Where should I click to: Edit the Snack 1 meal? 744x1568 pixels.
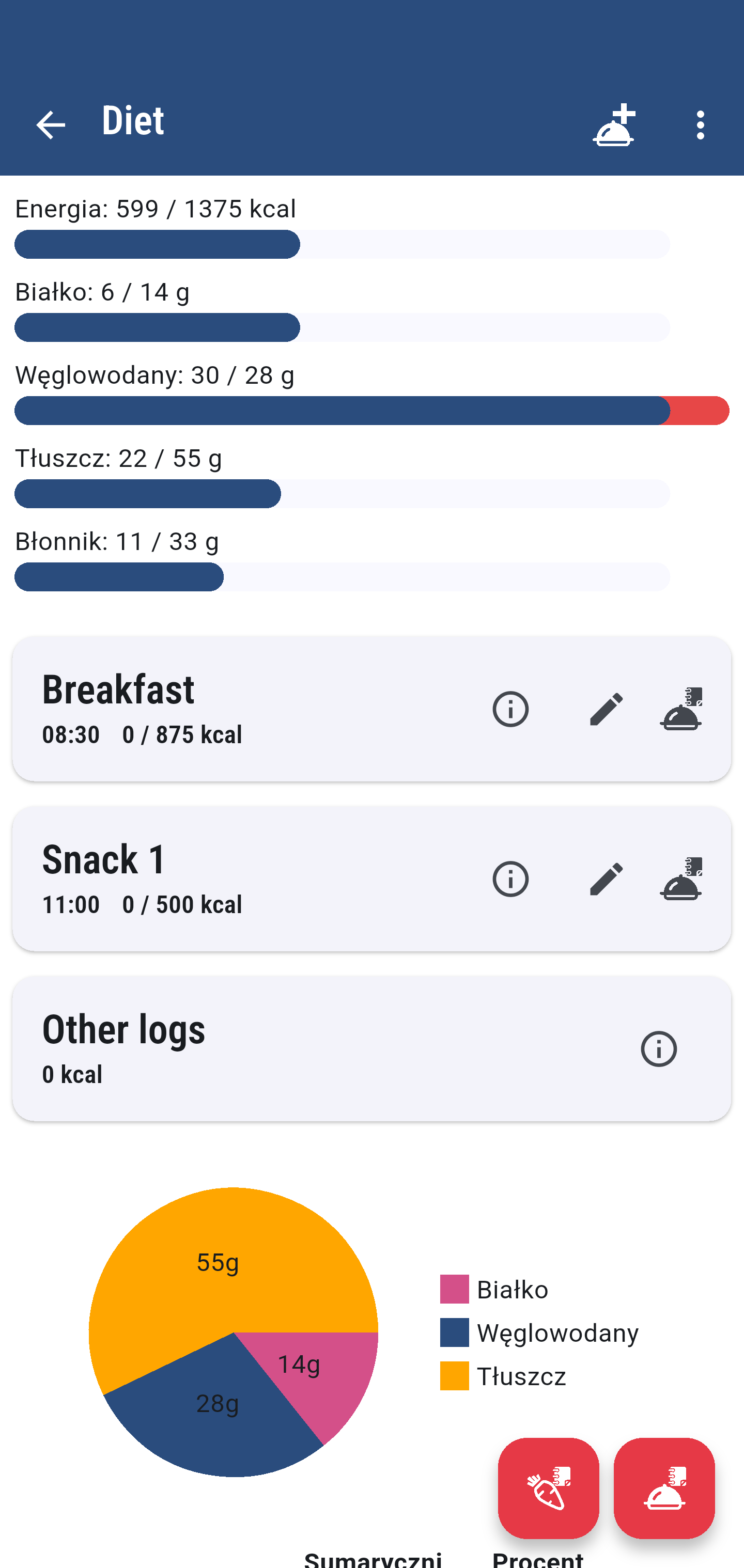pyautogui.click(x=607, y=879)
